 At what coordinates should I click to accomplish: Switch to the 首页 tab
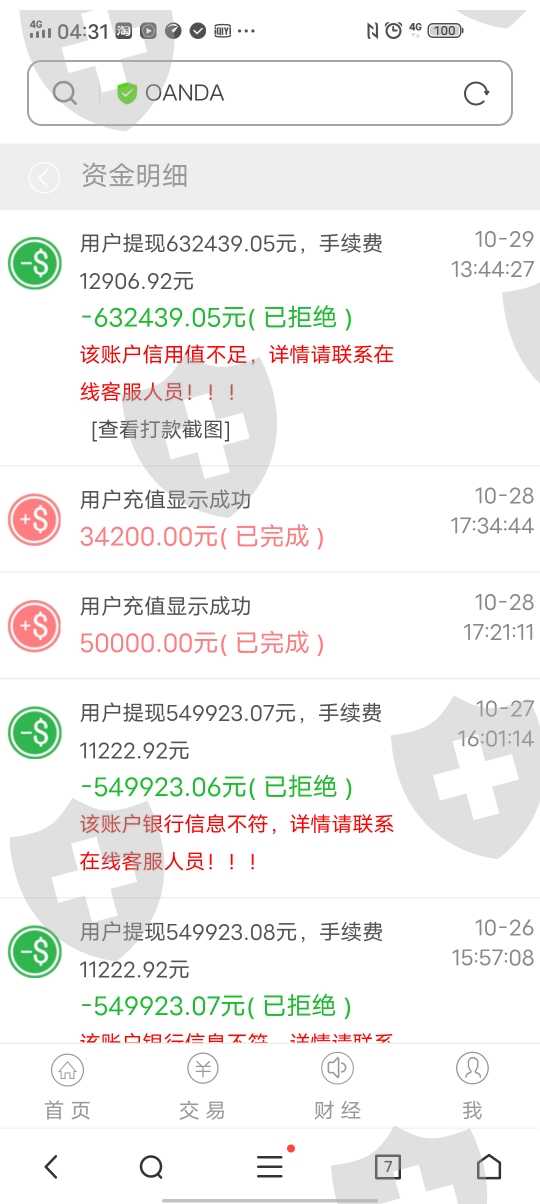(68, 1086)
